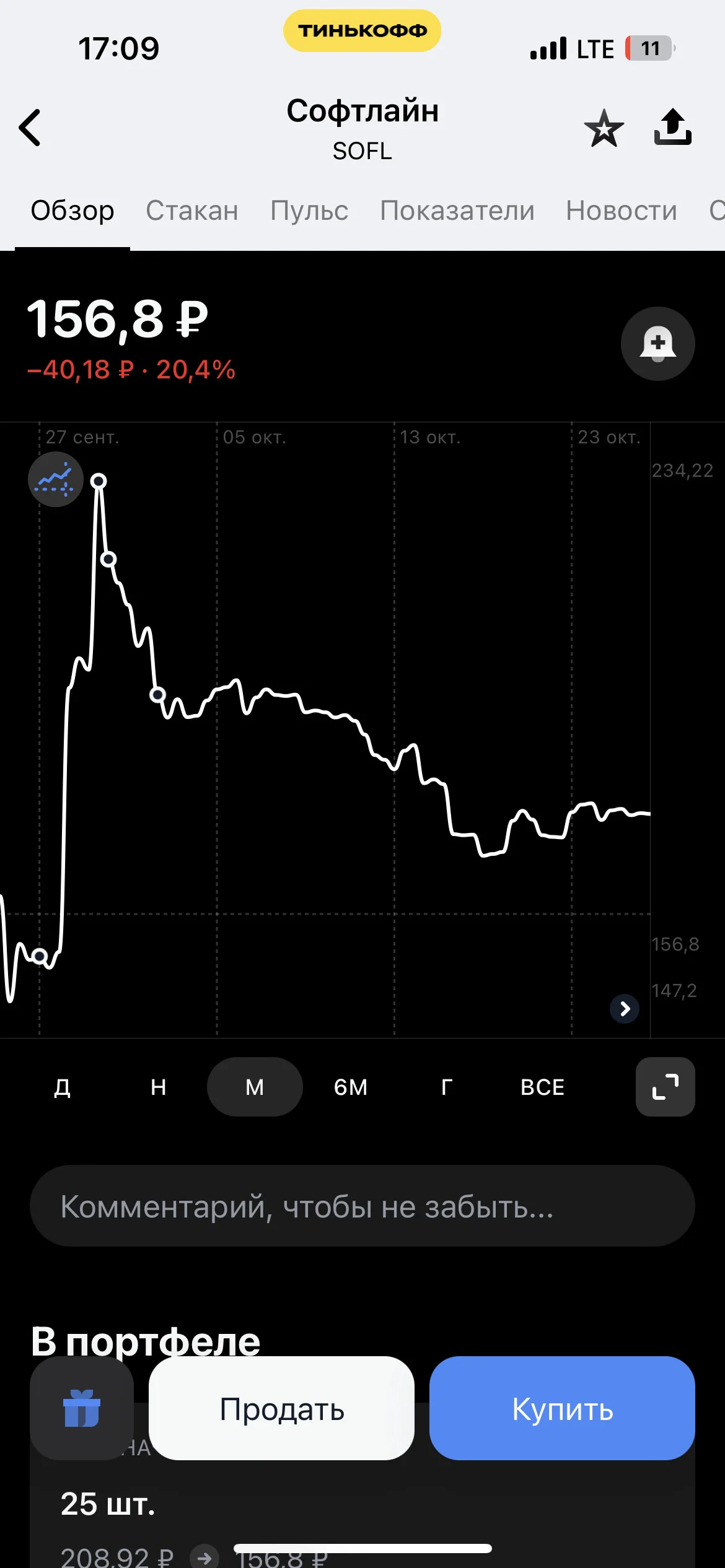
Task: Switch chart range to 6М
Action: coord(351,1087)
